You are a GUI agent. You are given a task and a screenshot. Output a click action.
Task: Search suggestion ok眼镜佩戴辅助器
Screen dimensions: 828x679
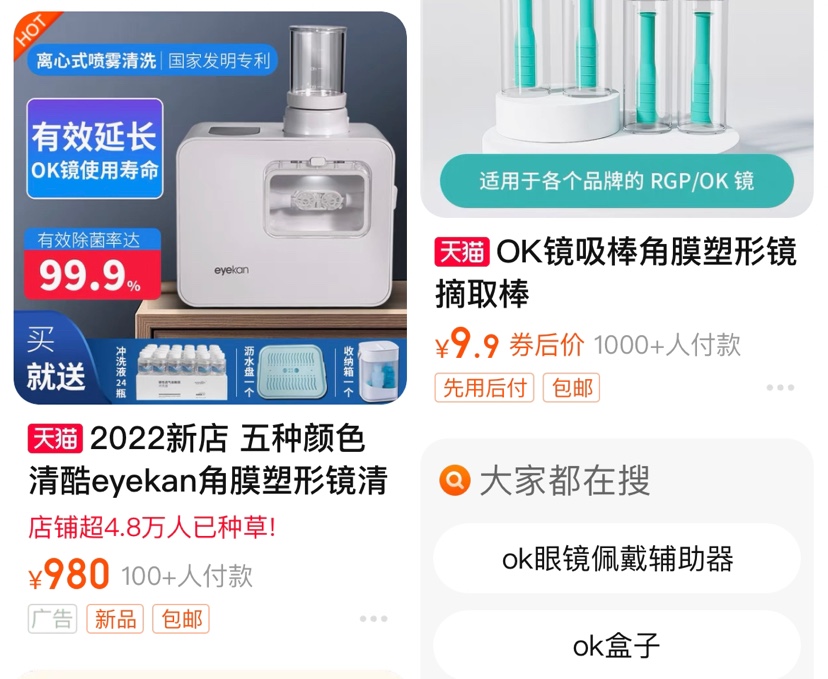pyautogui.click(x=617, y=558)
